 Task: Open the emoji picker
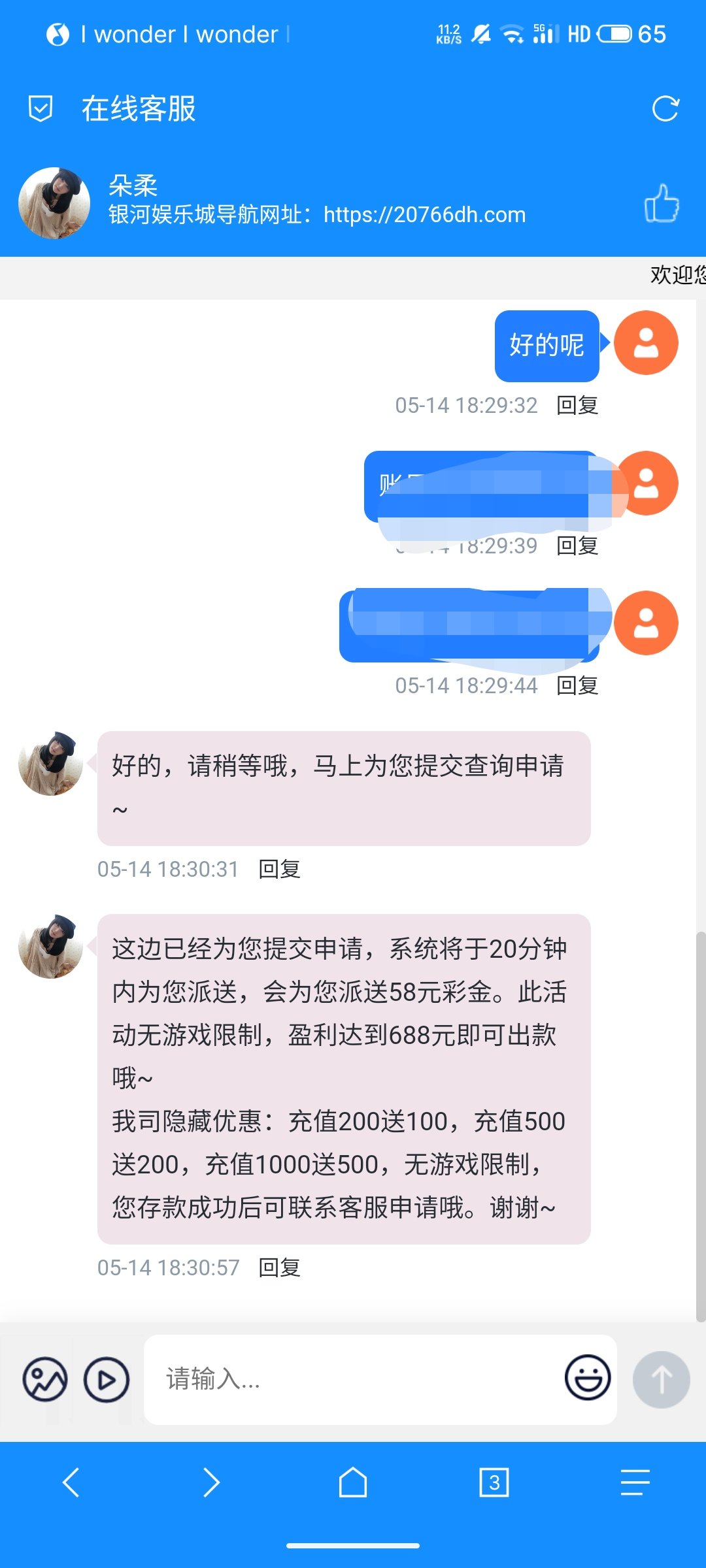587,1377
